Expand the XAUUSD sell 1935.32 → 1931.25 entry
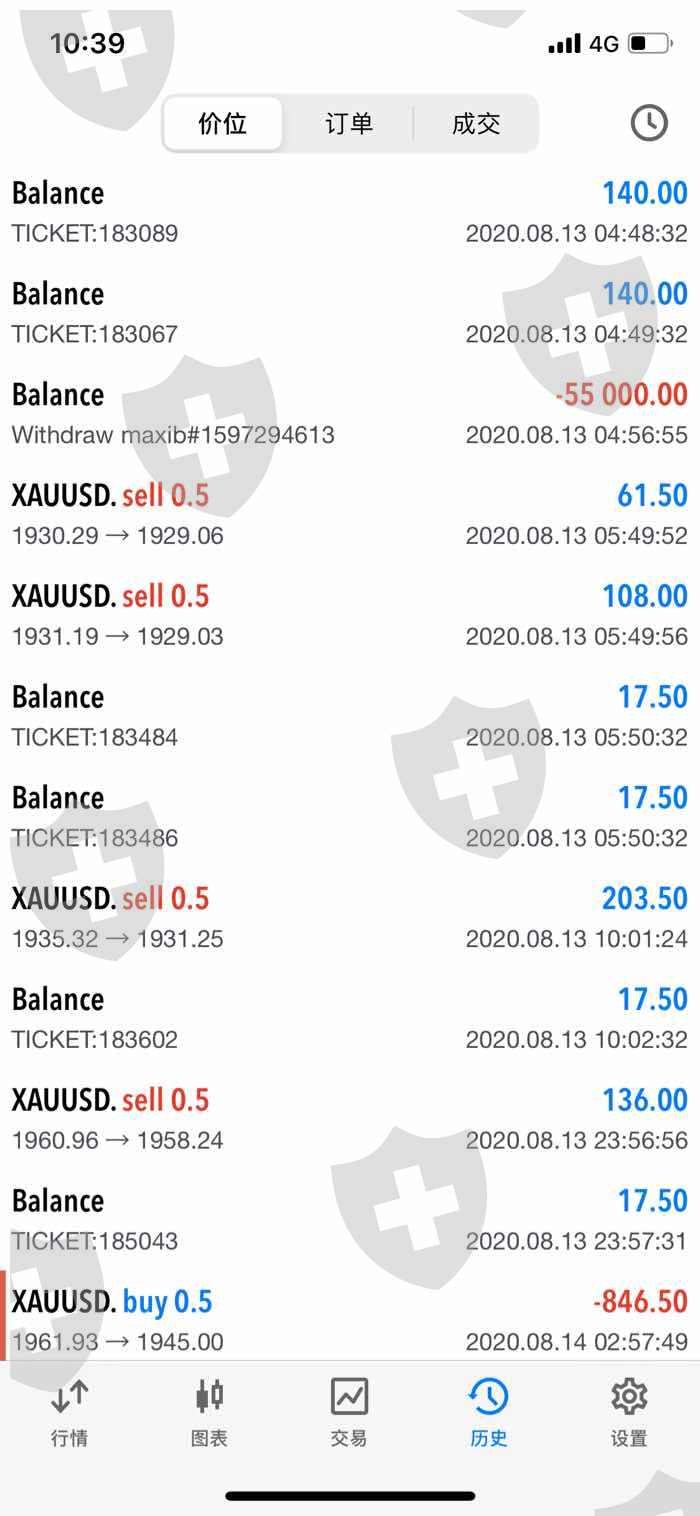Screen dimensions: 700x1516 click(349, 918)
